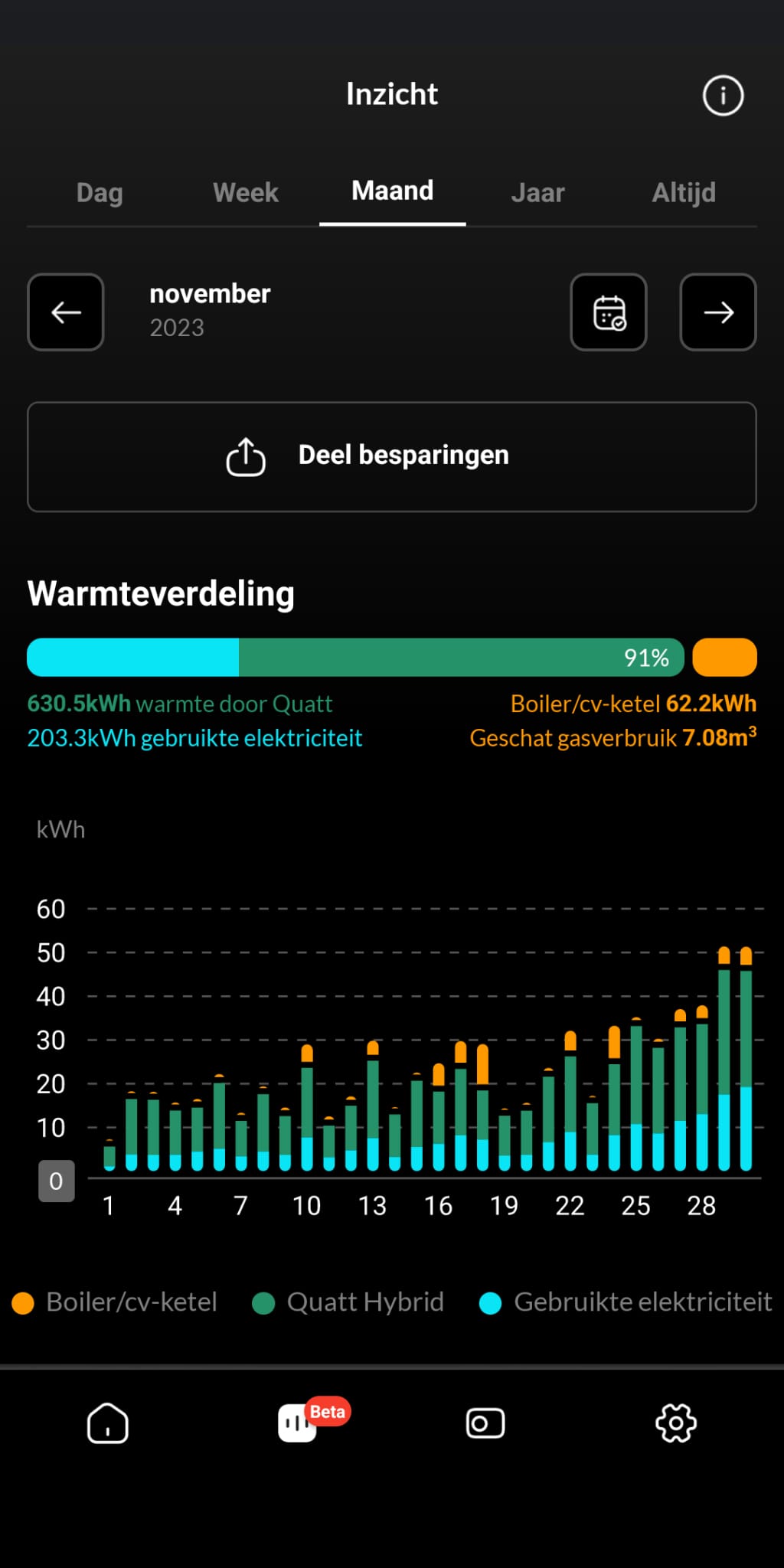The width and height of the screenshot is (784, 1568).
Task: Switch to the Altijd tab
Action: coord(684,192)
